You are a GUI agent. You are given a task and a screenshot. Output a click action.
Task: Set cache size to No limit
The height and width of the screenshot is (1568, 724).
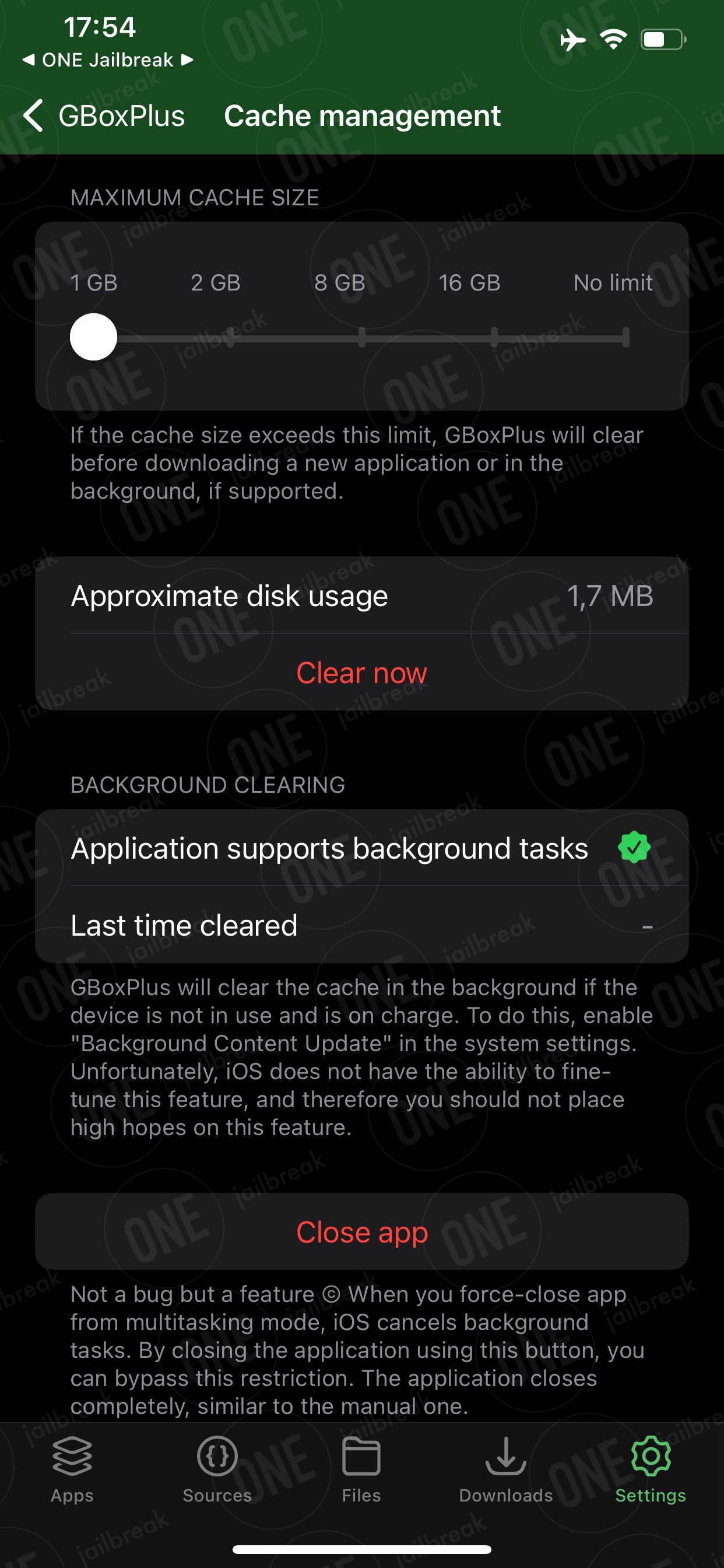pos(625,337)
